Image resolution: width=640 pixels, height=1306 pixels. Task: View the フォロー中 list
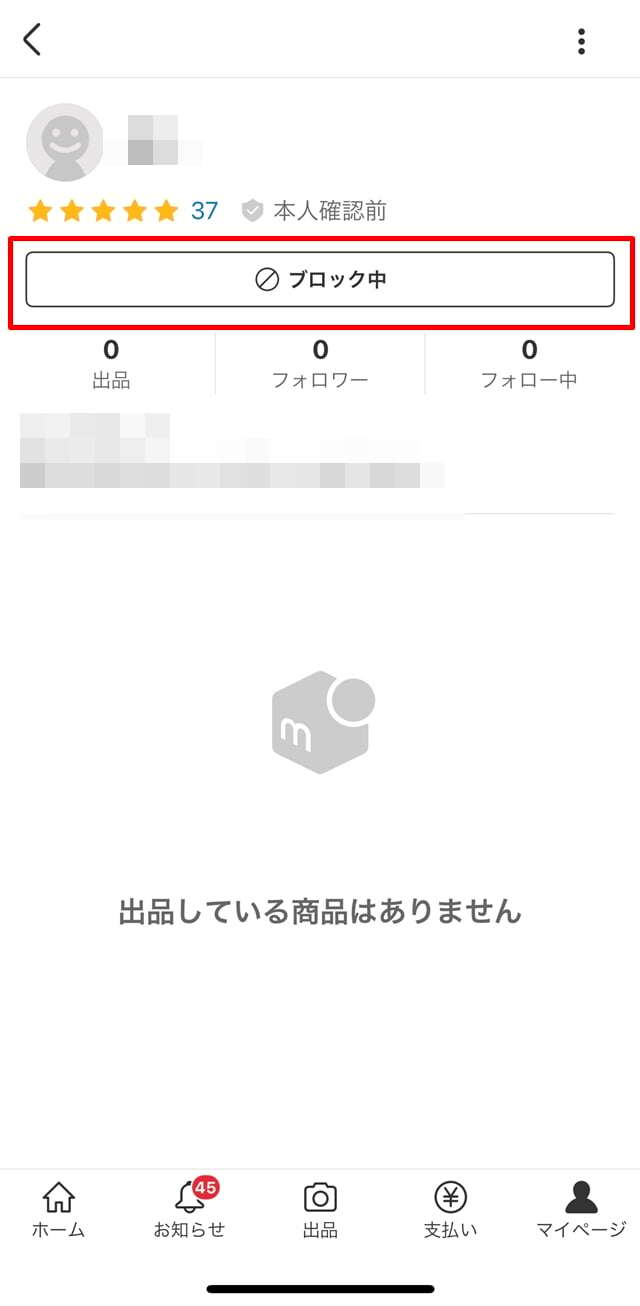529,364
